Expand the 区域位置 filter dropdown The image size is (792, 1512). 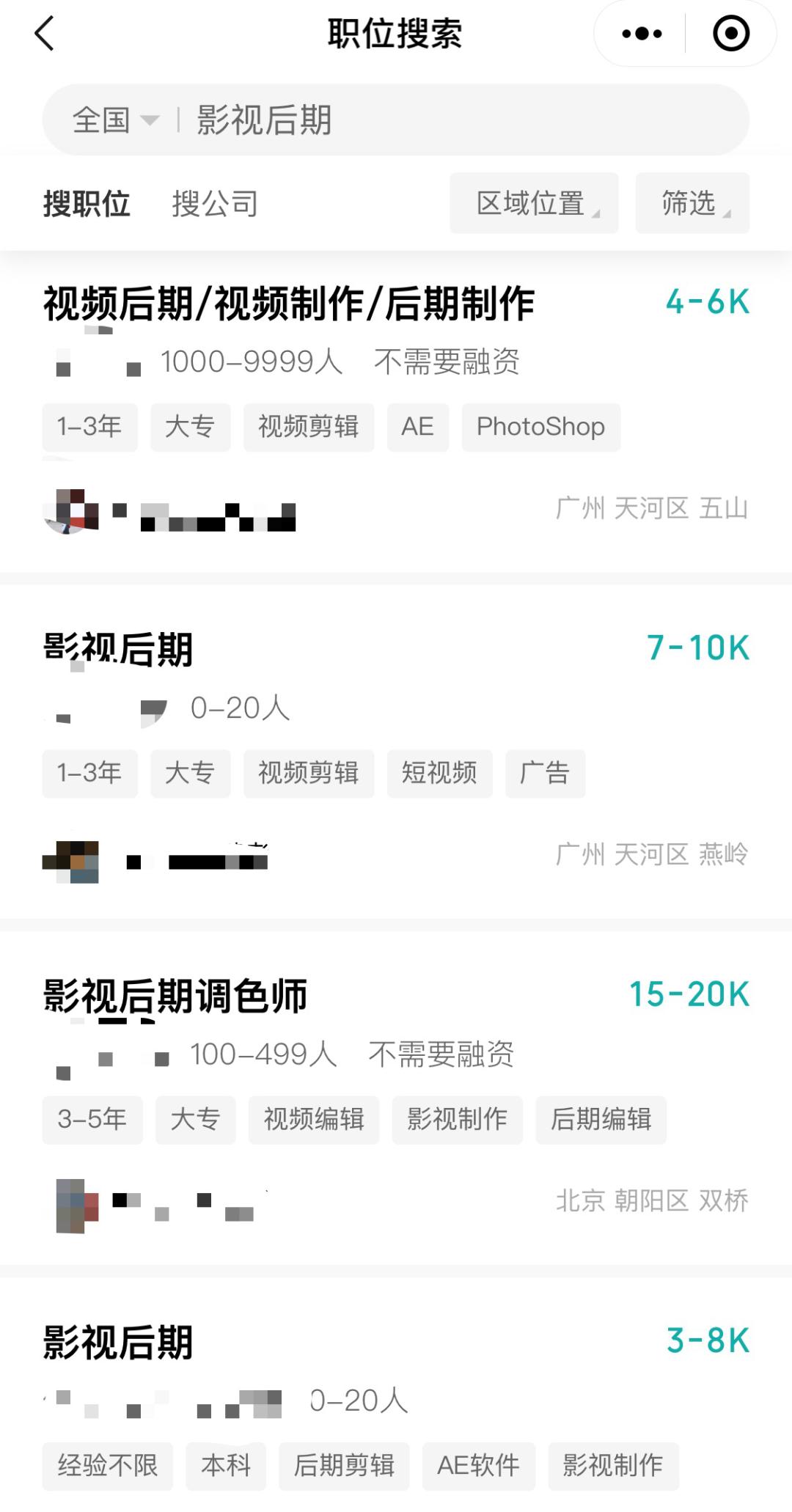[x=533, y=203]
